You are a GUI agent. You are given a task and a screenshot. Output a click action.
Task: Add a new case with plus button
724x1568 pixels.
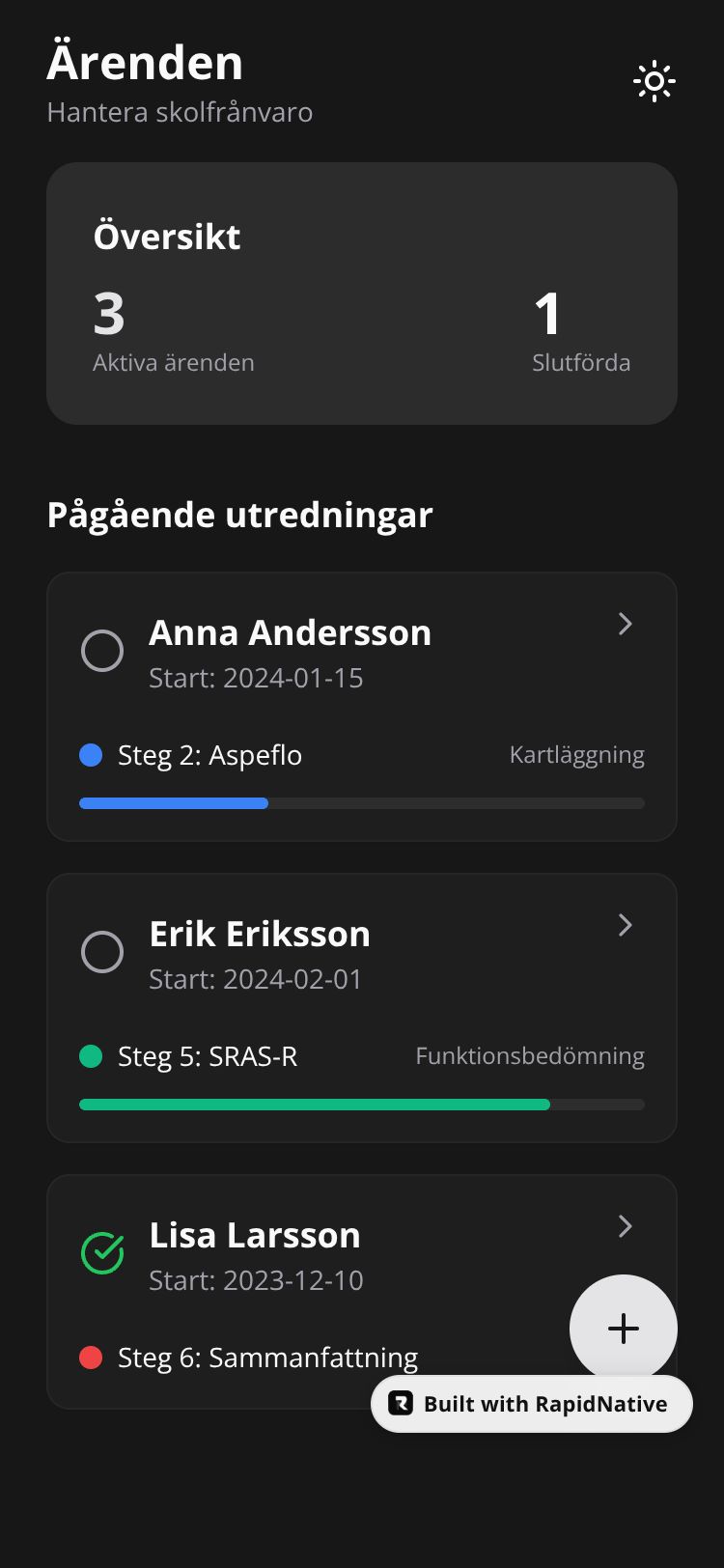(x=624, y=1329)
